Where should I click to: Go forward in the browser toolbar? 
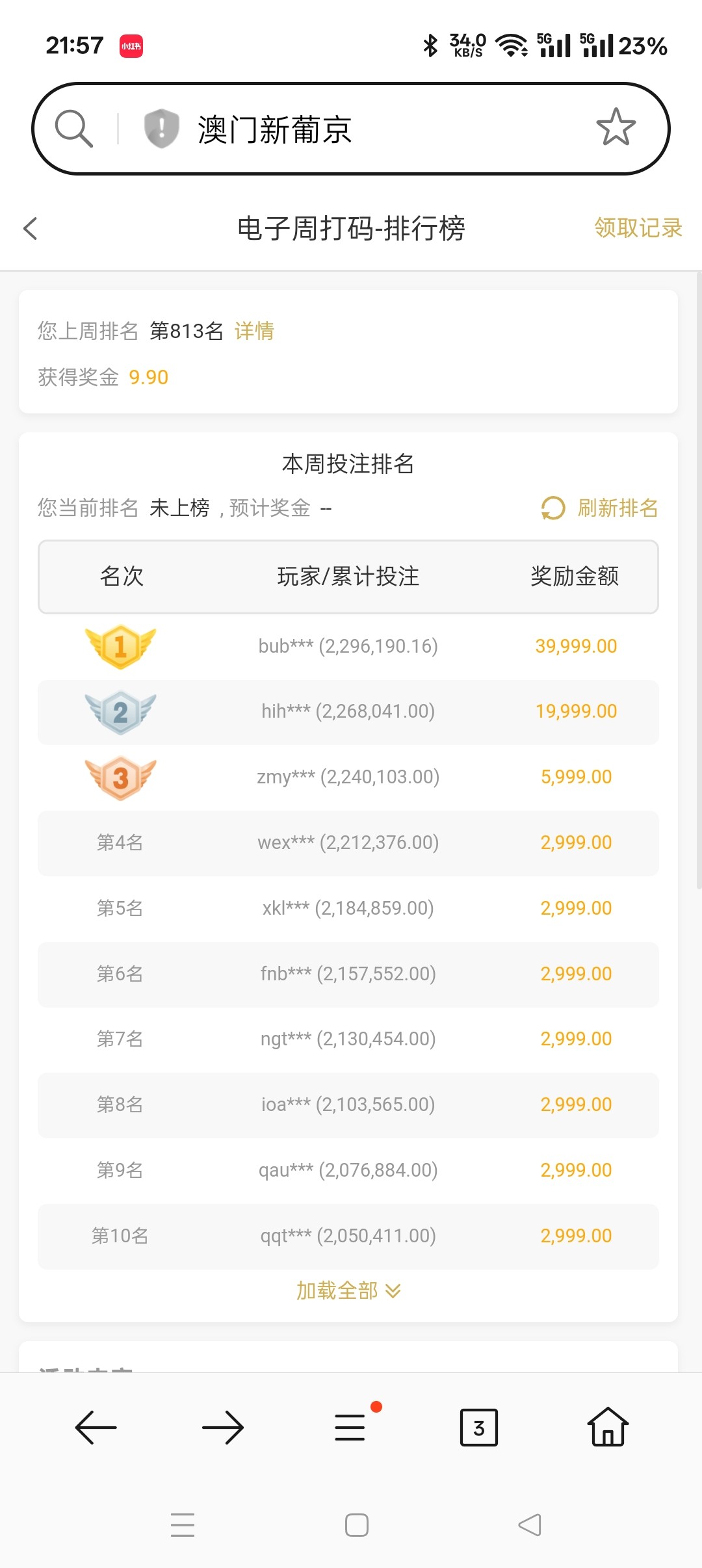222,1428
